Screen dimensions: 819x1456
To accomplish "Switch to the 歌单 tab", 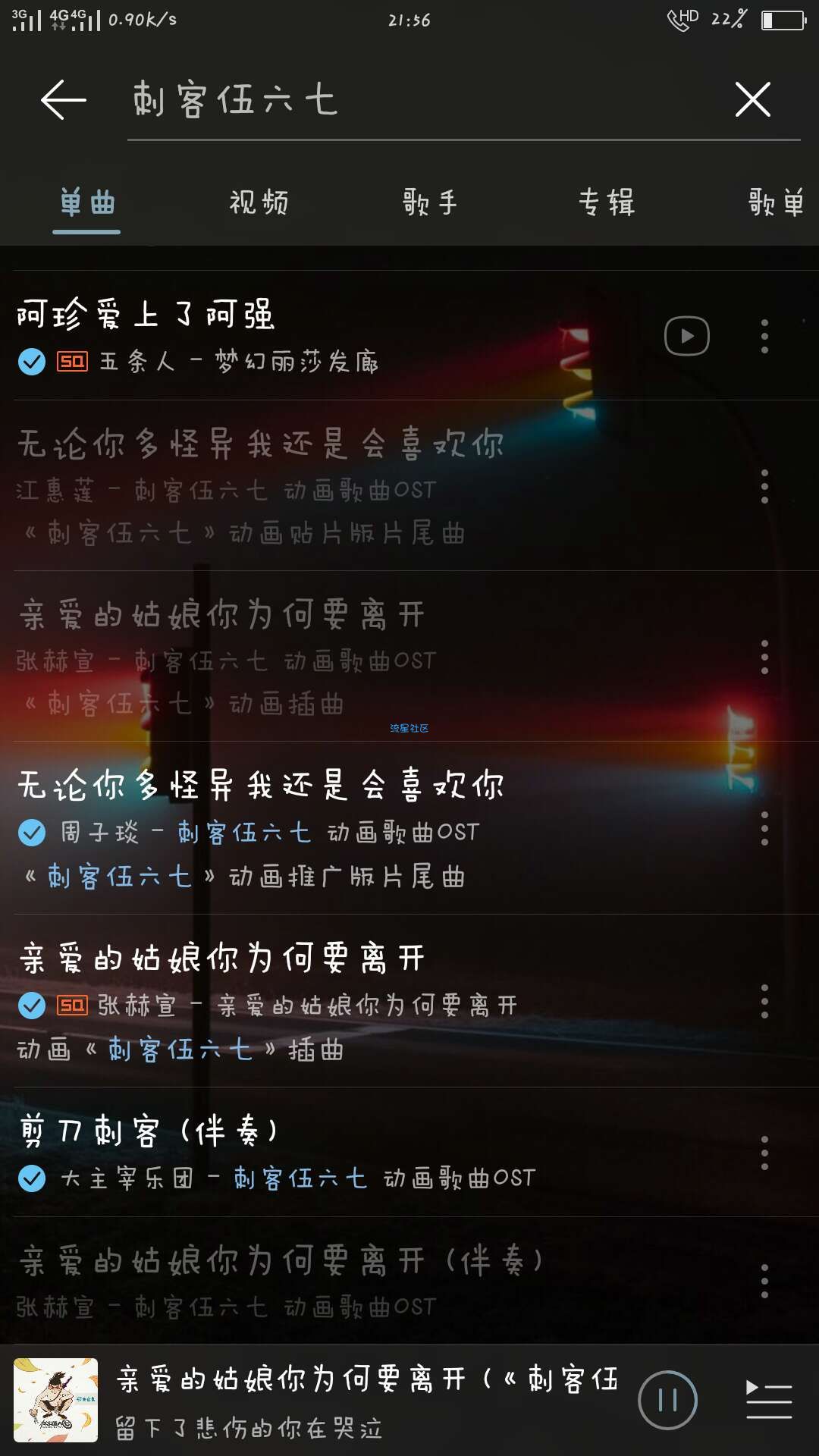I will pyautogui.click(x=776, y=203).
